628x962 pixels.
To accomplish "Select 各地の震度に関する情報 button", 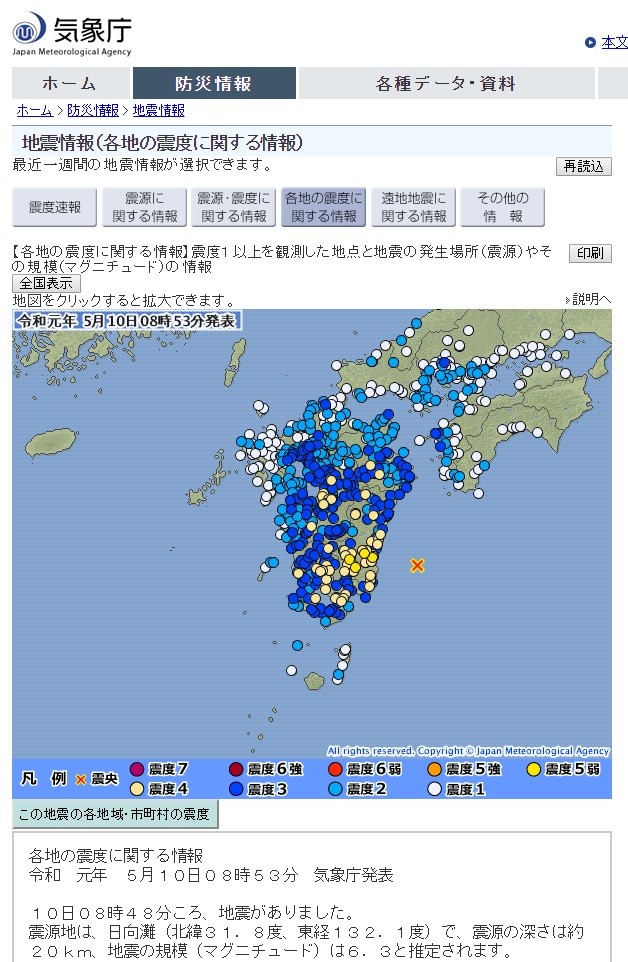I will point(323,207).
